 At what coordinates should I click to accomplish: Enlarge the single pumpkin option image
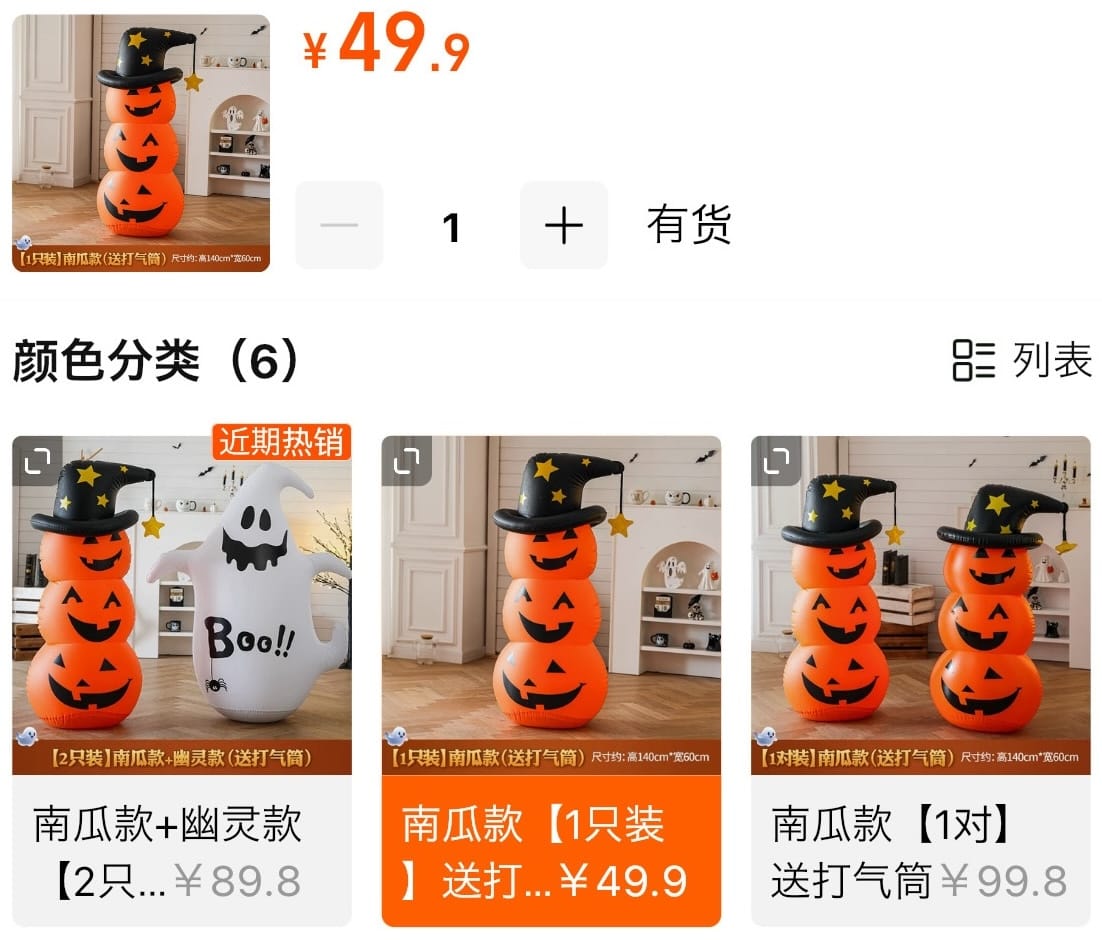point(407,461)
